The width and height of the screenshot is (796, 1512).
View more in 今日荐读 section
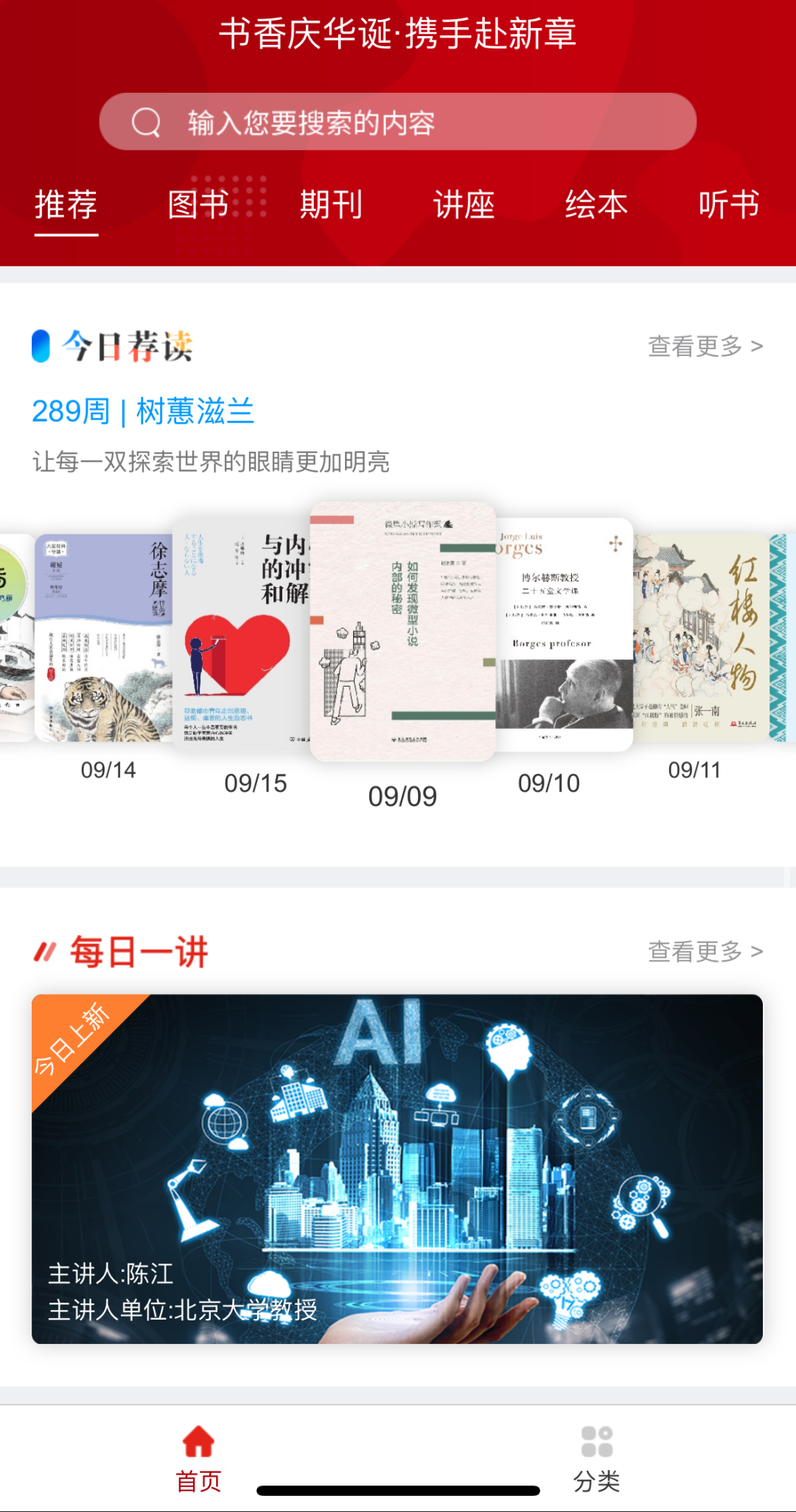[705, 346]
